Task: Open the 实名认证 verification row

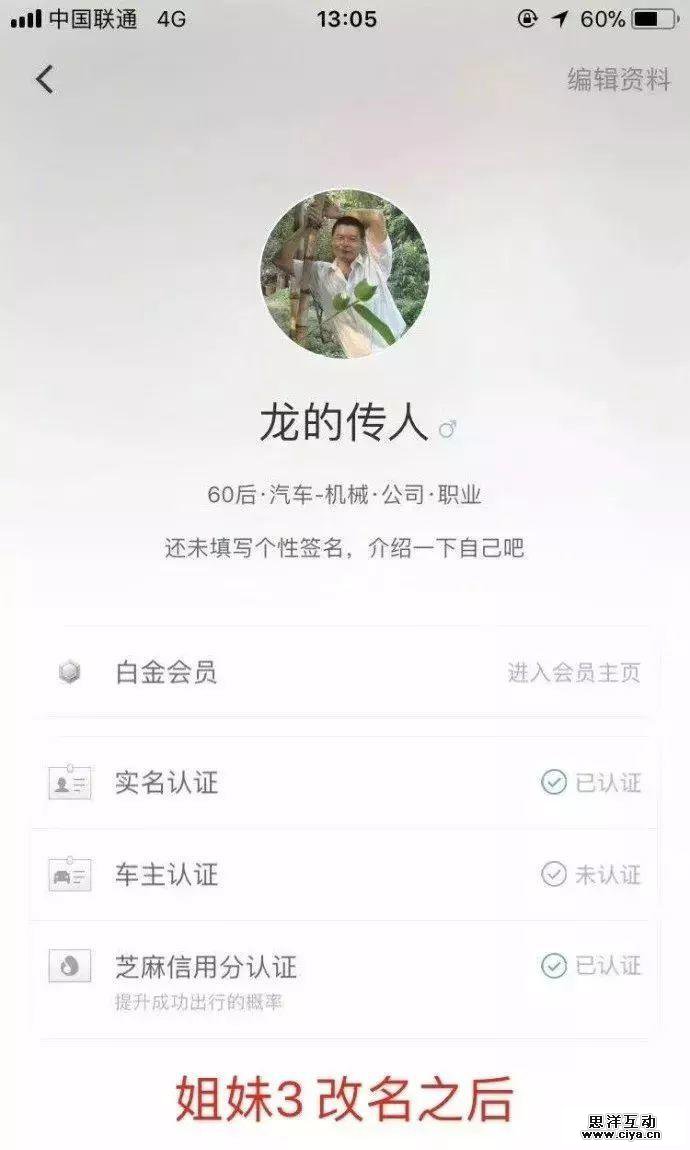Action: pyautogui.click(x=345, y=782)
